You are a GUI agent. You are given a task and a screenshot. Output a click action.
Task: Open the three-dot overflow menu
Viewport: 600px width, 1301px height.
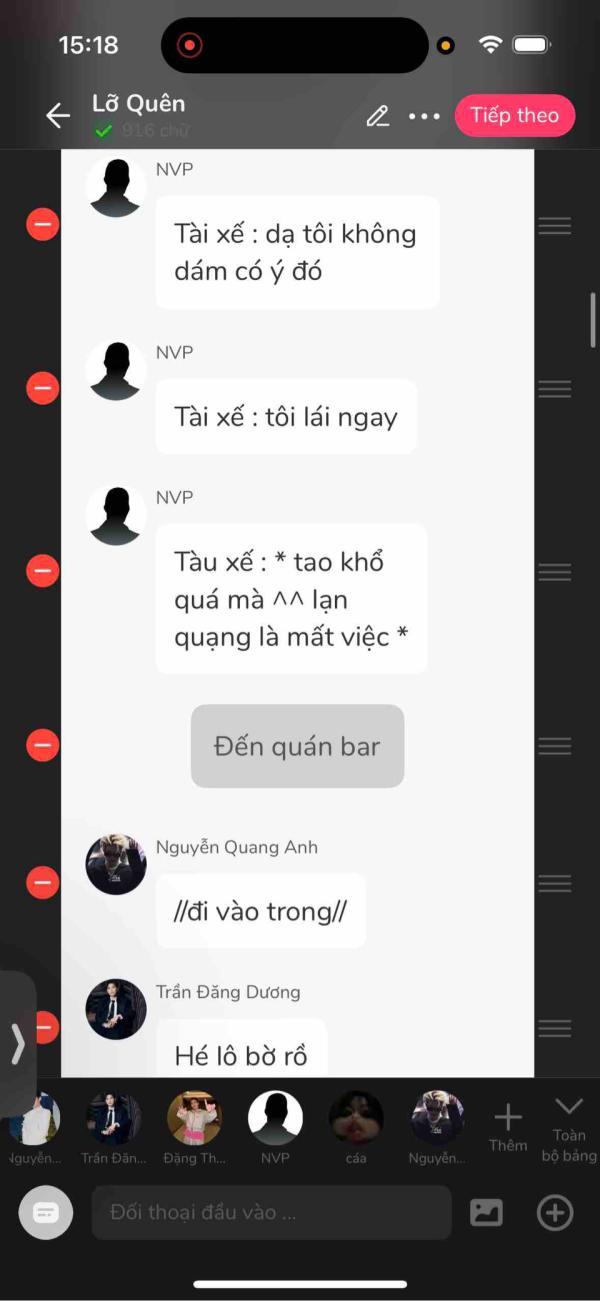[424, 116]
